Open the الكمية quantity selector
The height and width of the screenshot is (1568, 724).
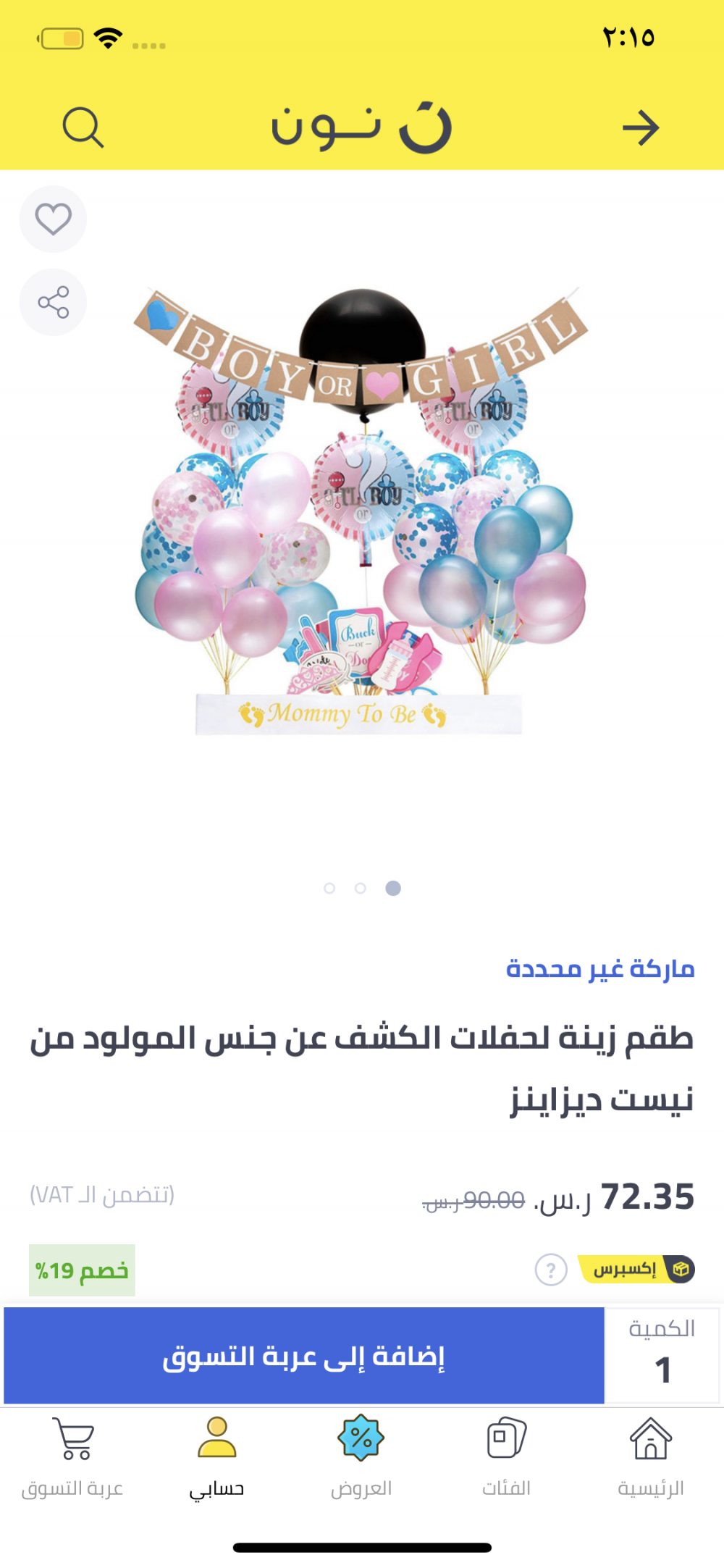(662, 1356)
